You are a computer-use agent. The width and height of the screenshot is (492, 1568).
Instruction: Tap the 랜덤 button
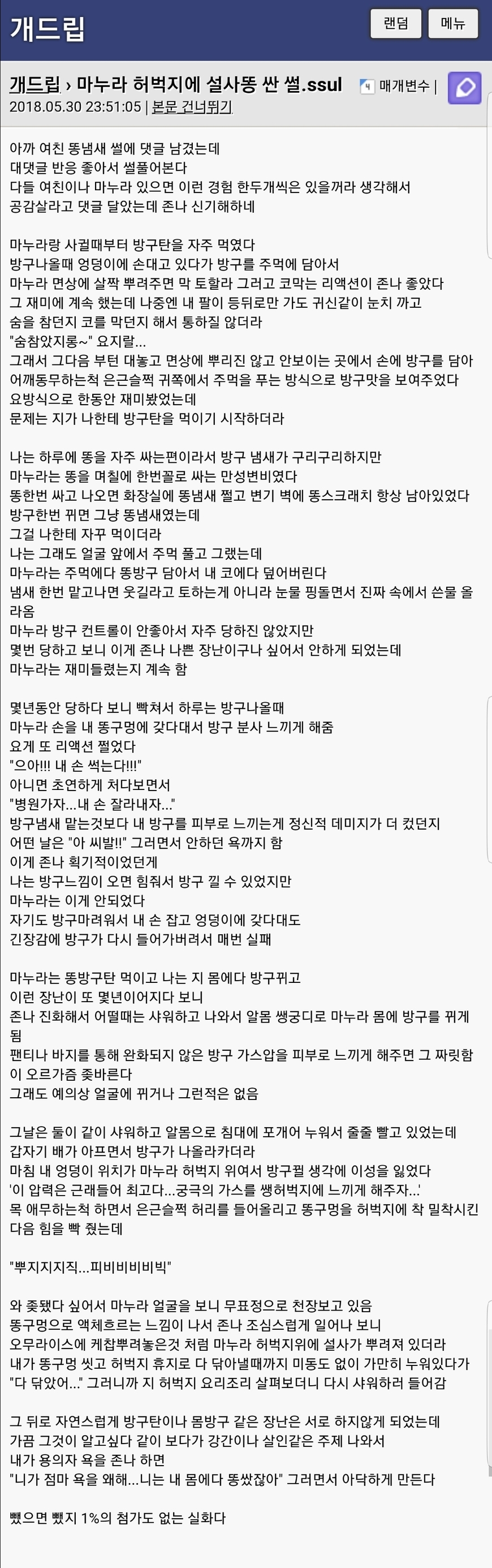coord(395,24)
